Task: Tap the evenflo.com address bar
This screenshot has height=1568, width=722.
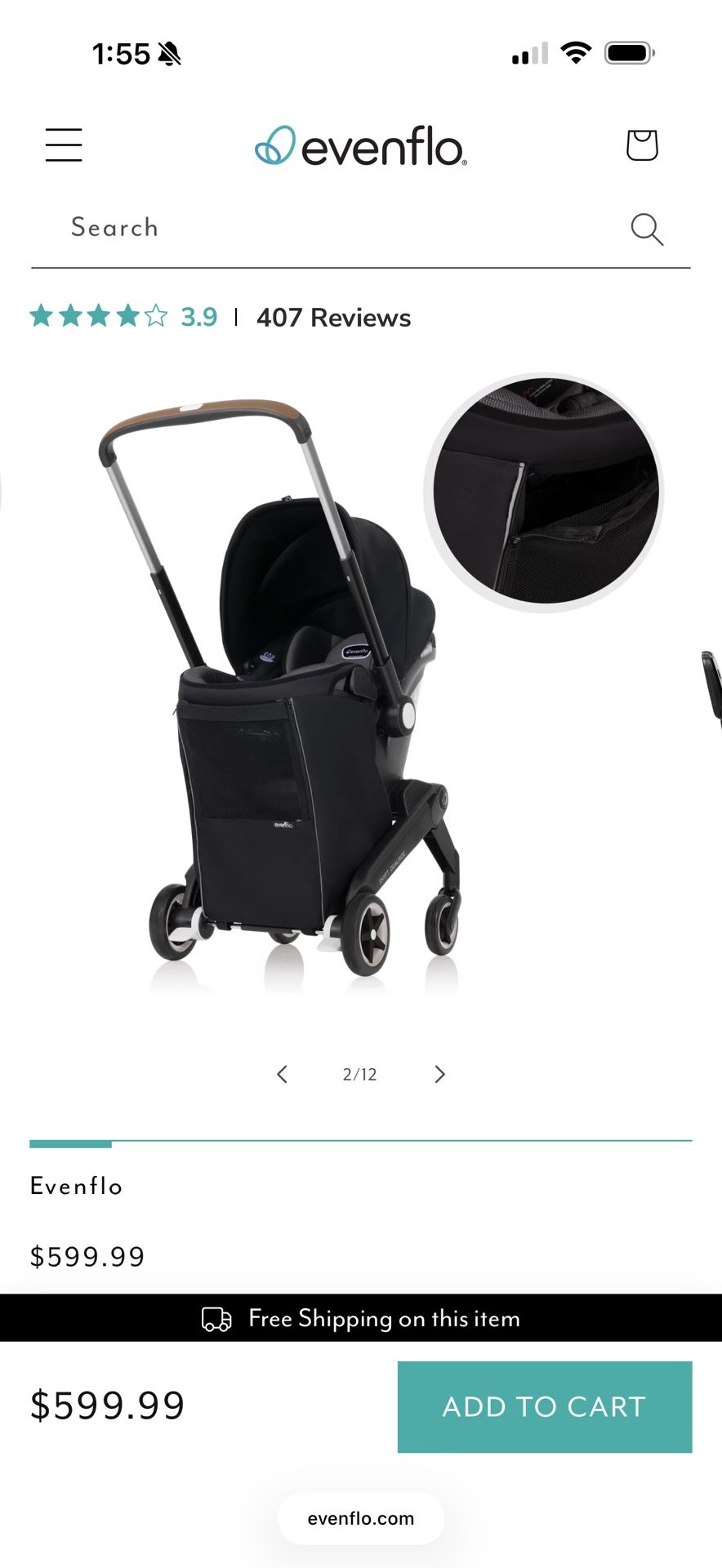Action: pos(360,1518)
